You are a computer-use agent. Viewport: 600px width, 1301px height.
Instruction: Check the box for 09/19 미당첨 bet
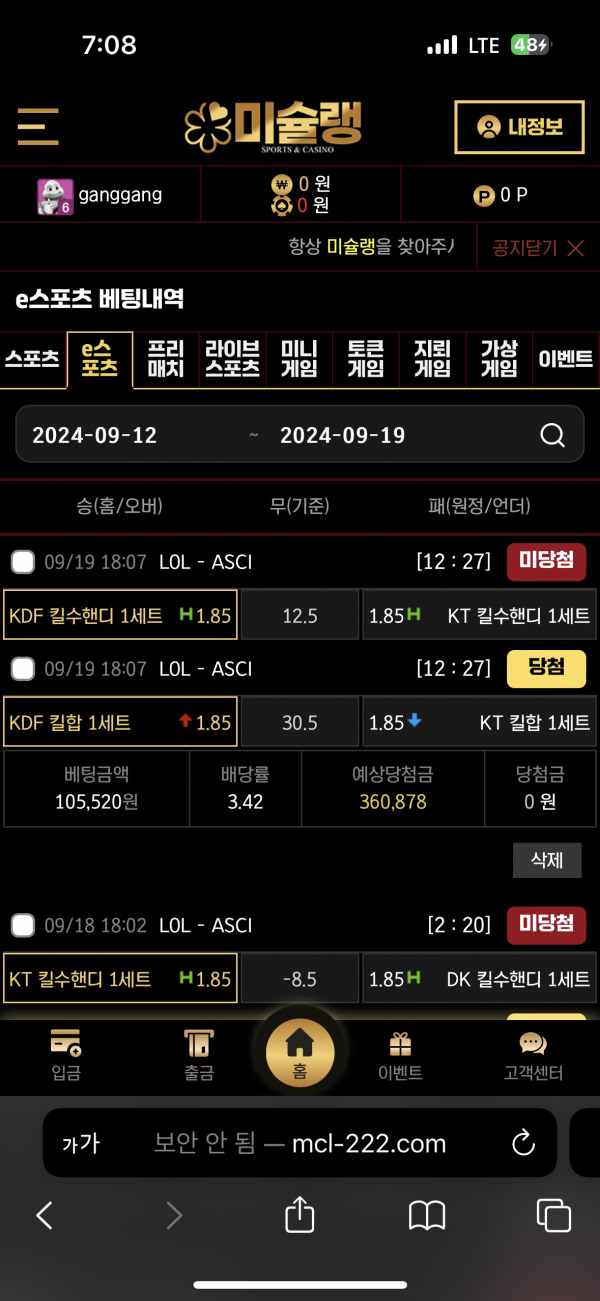(x=23, y=562)
